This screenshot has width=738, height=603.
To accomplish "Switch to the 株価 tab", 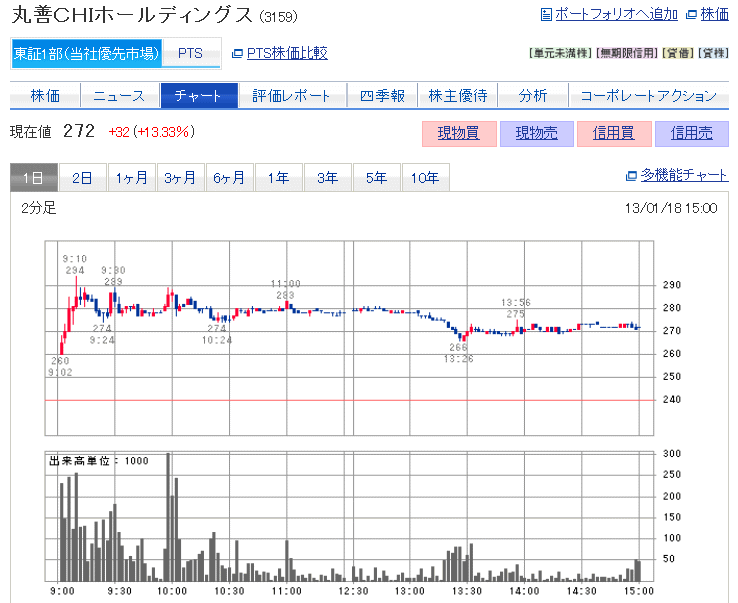I will [x=45, y=96].
